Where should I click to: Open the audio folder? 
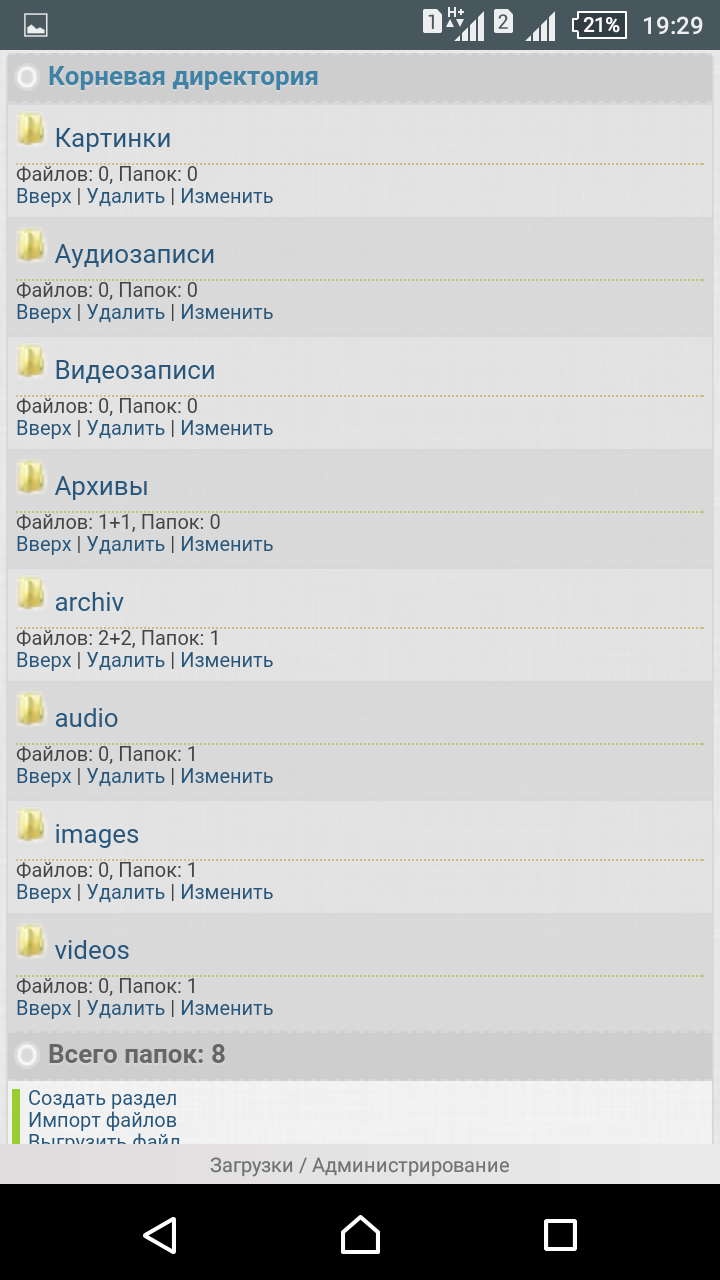[86, 718]
